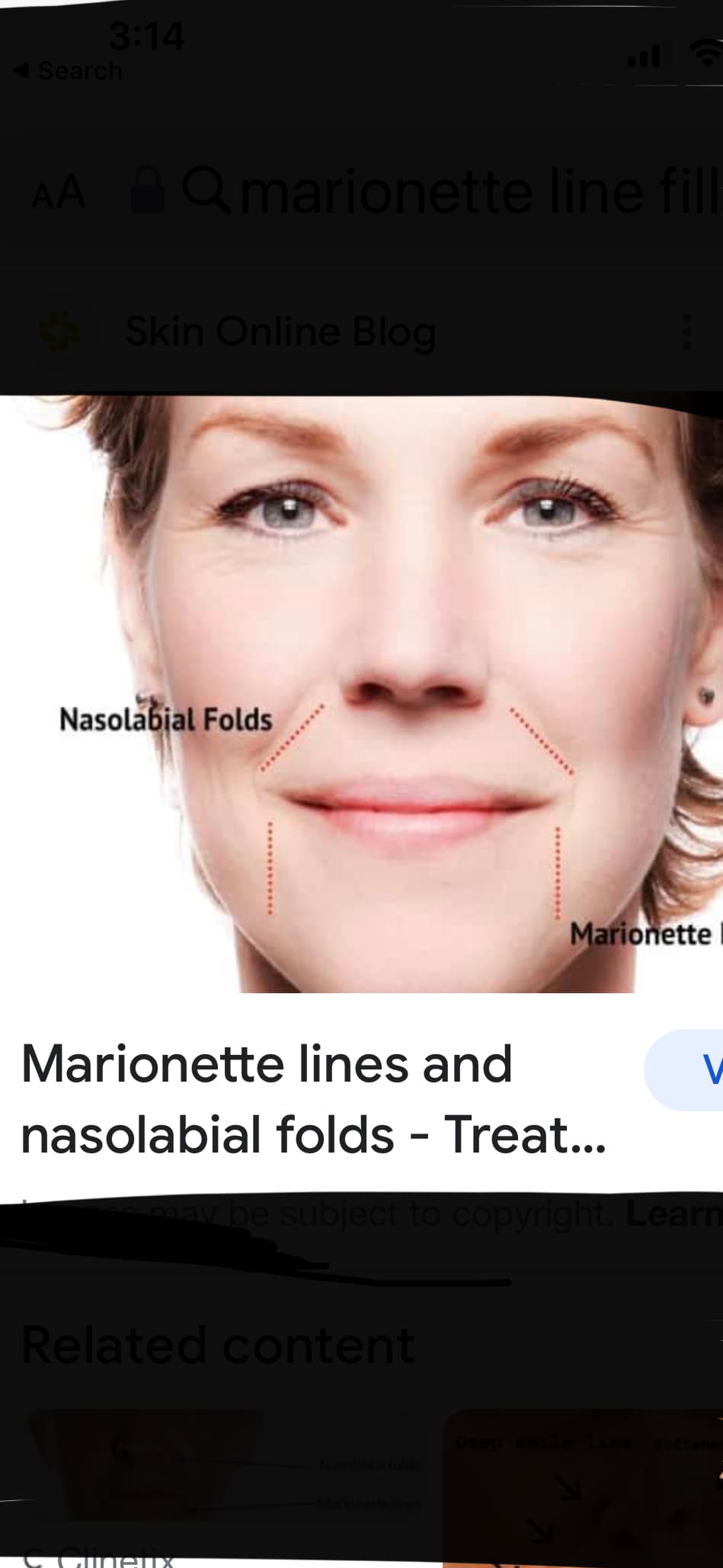Tap the blue Visit button
Image resolution: width=723 pixels, height=1568 pixels.
(x=684, y=1069)
